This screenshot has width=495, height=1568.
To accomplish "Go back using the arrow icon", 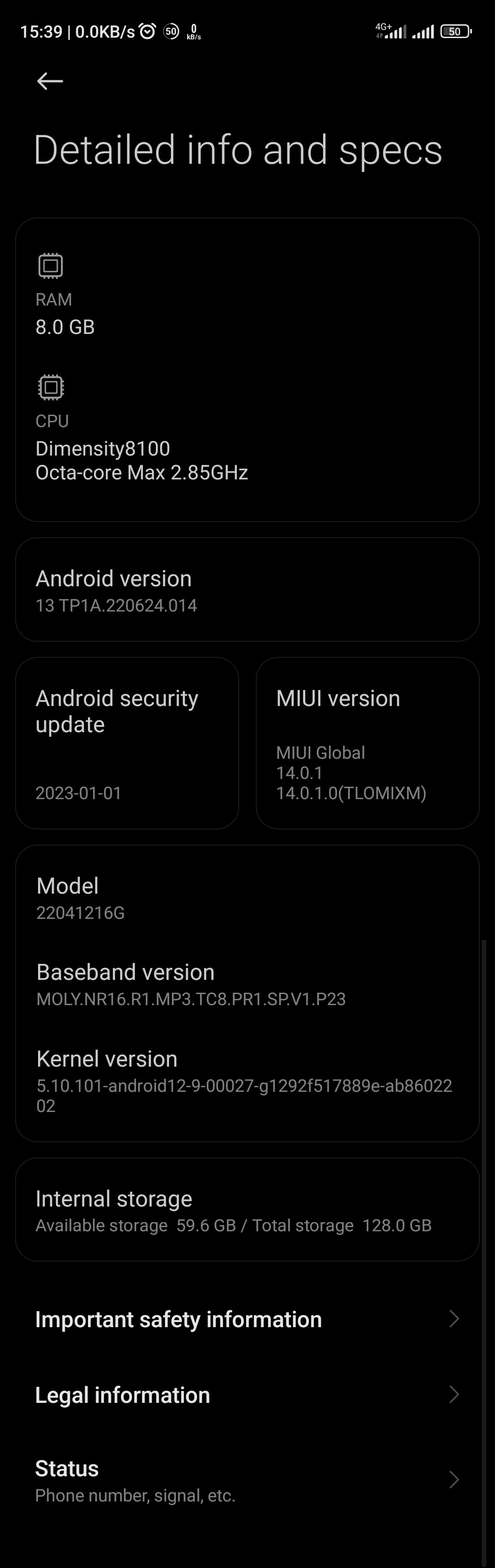I will [50, 81].
